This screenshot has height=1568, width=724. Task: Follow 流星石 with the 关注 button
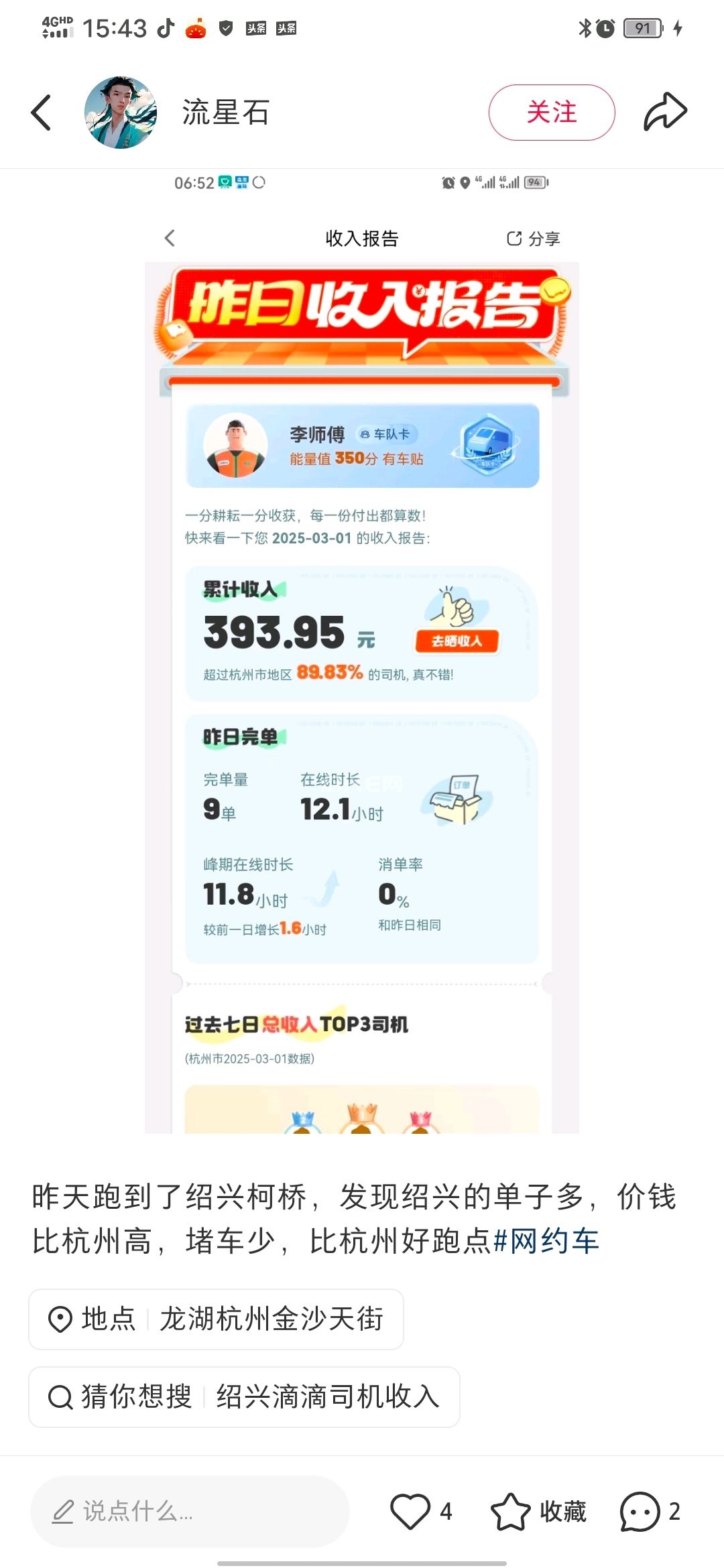pyautogui.click(x=551, y=113)
